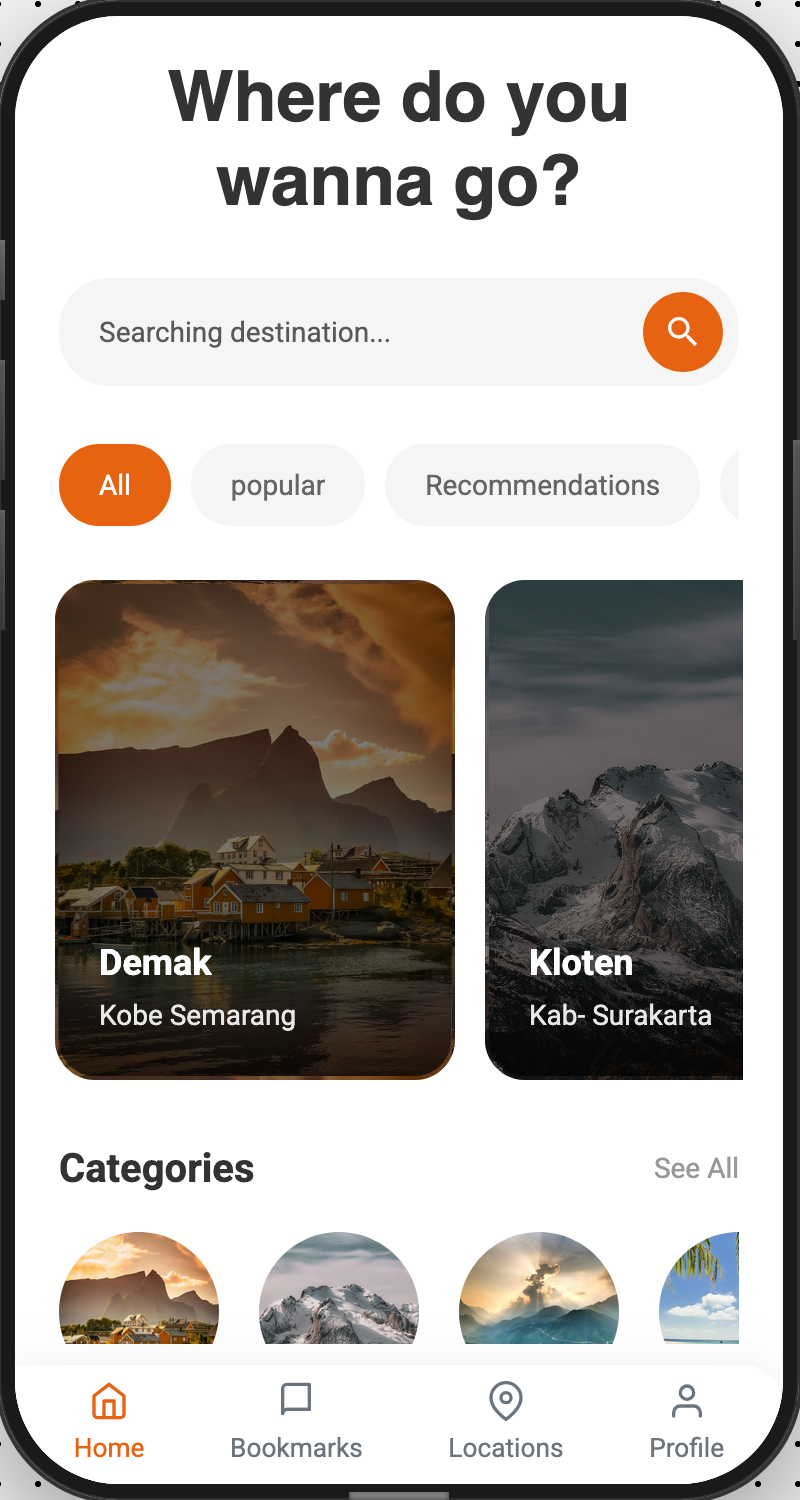Show the Recommendations chip results
The width and height of the screenshot is (800, 1500).
(x=542, y=485)
